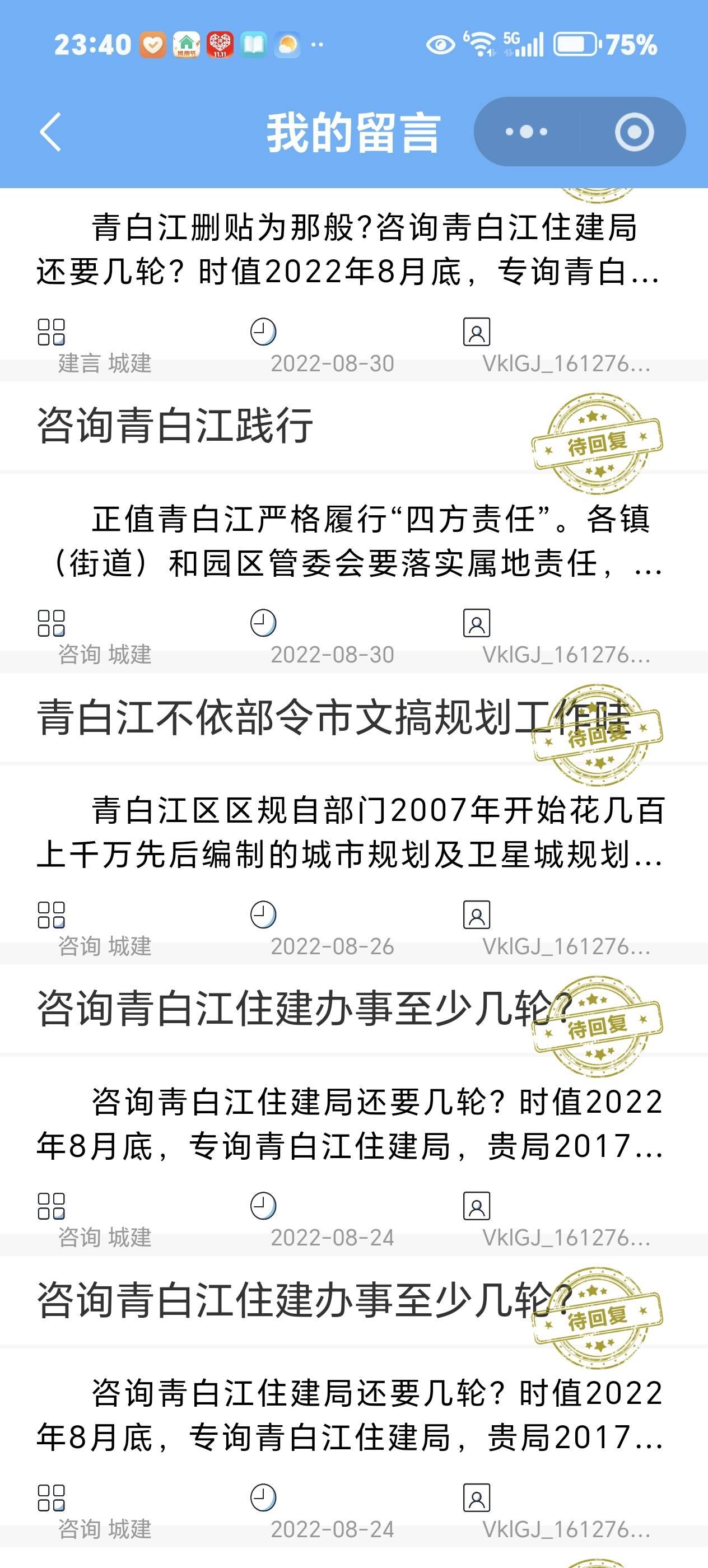Go back from 我的留言 page
This screenshot has width=708, height=1568.
pyautogui.click(x=50, y=132)
